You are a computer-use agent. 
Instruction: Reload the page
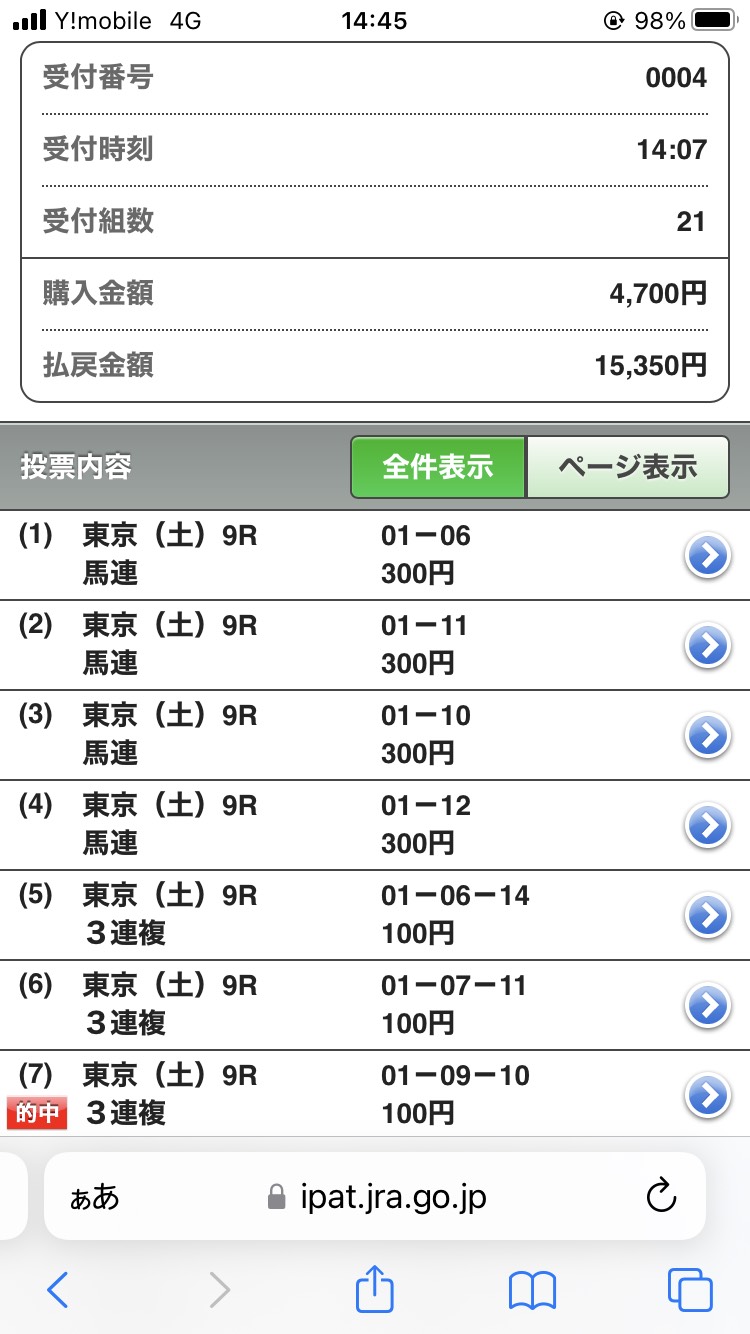pos(662,1196)
